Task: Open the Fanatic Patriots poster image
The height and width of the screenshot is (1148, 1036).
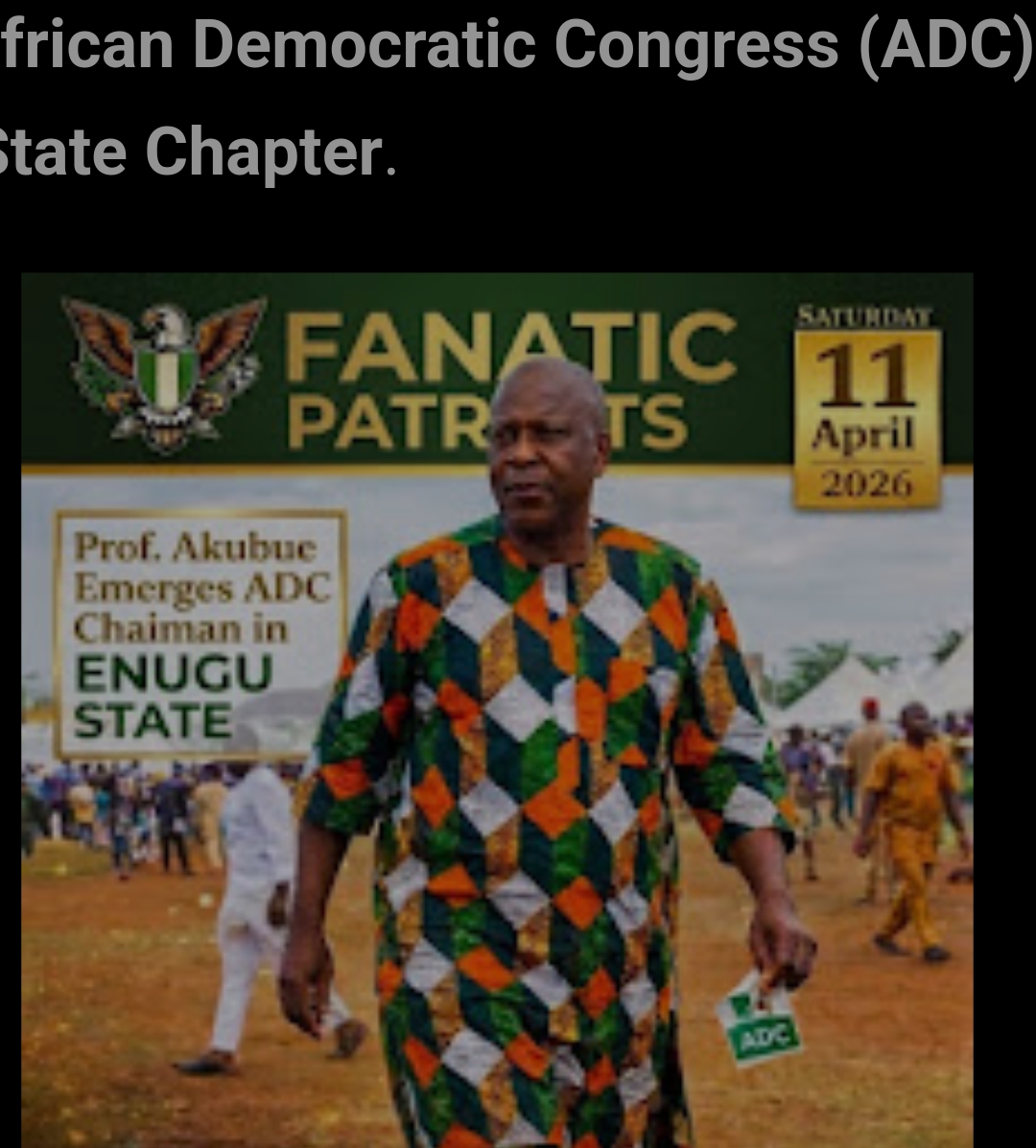Action: (497, 710)
